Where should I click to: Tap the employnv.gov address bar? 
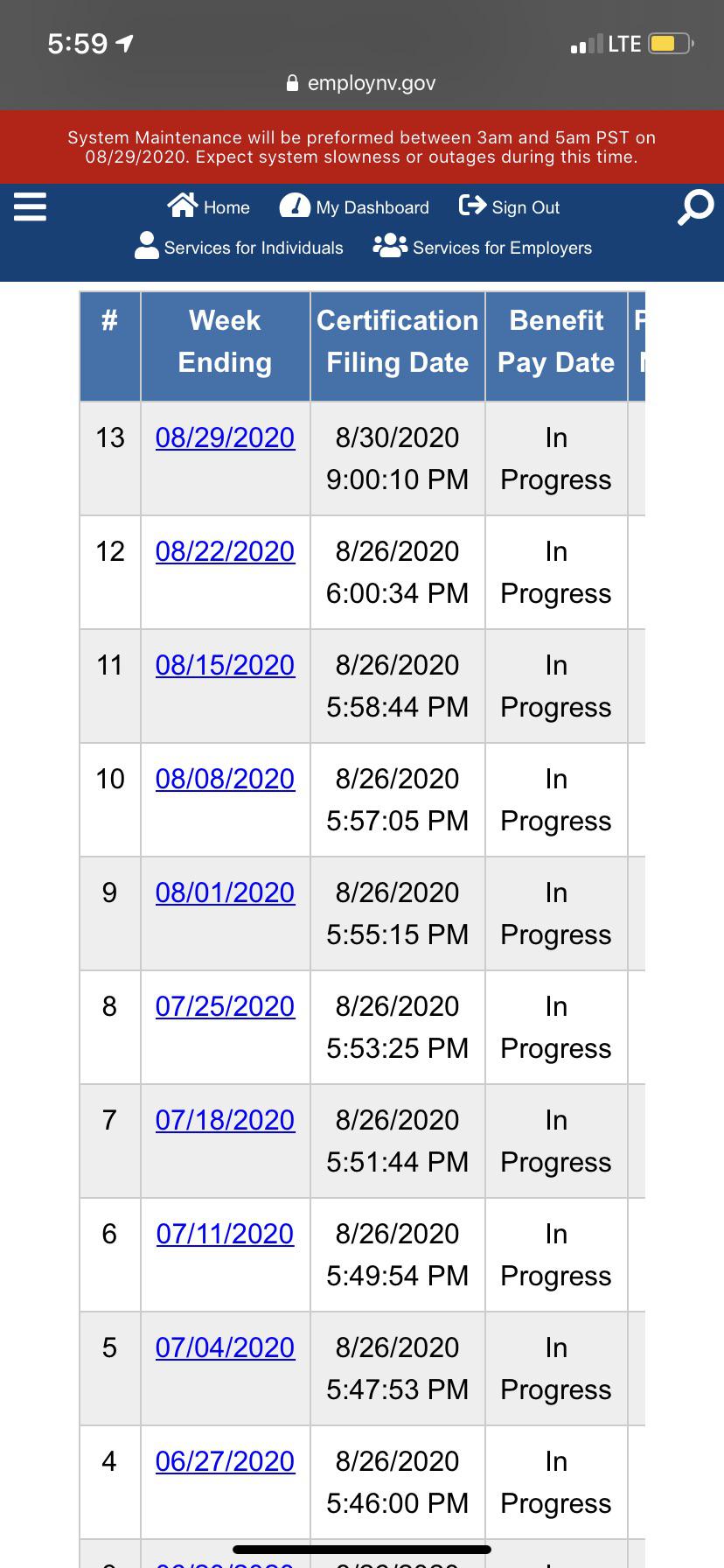click(x=362, y=83)
